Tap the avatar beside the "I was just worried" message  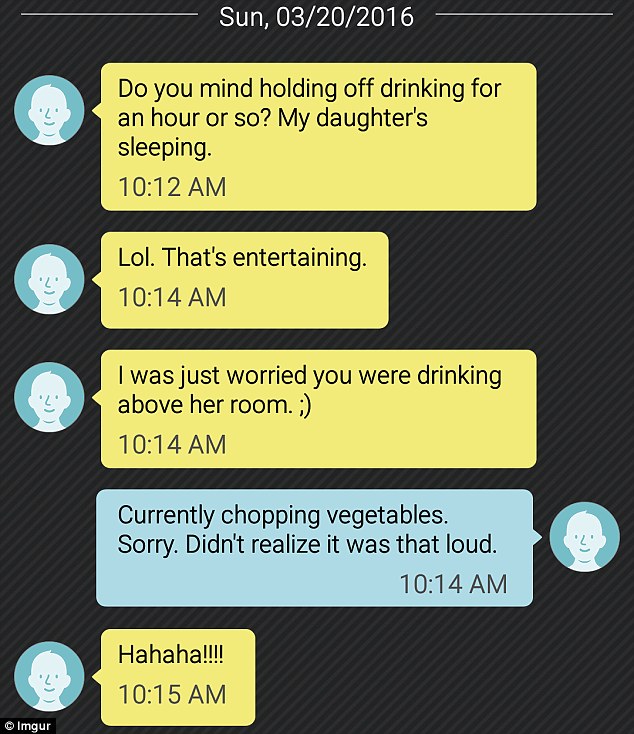tap(48, 397)
